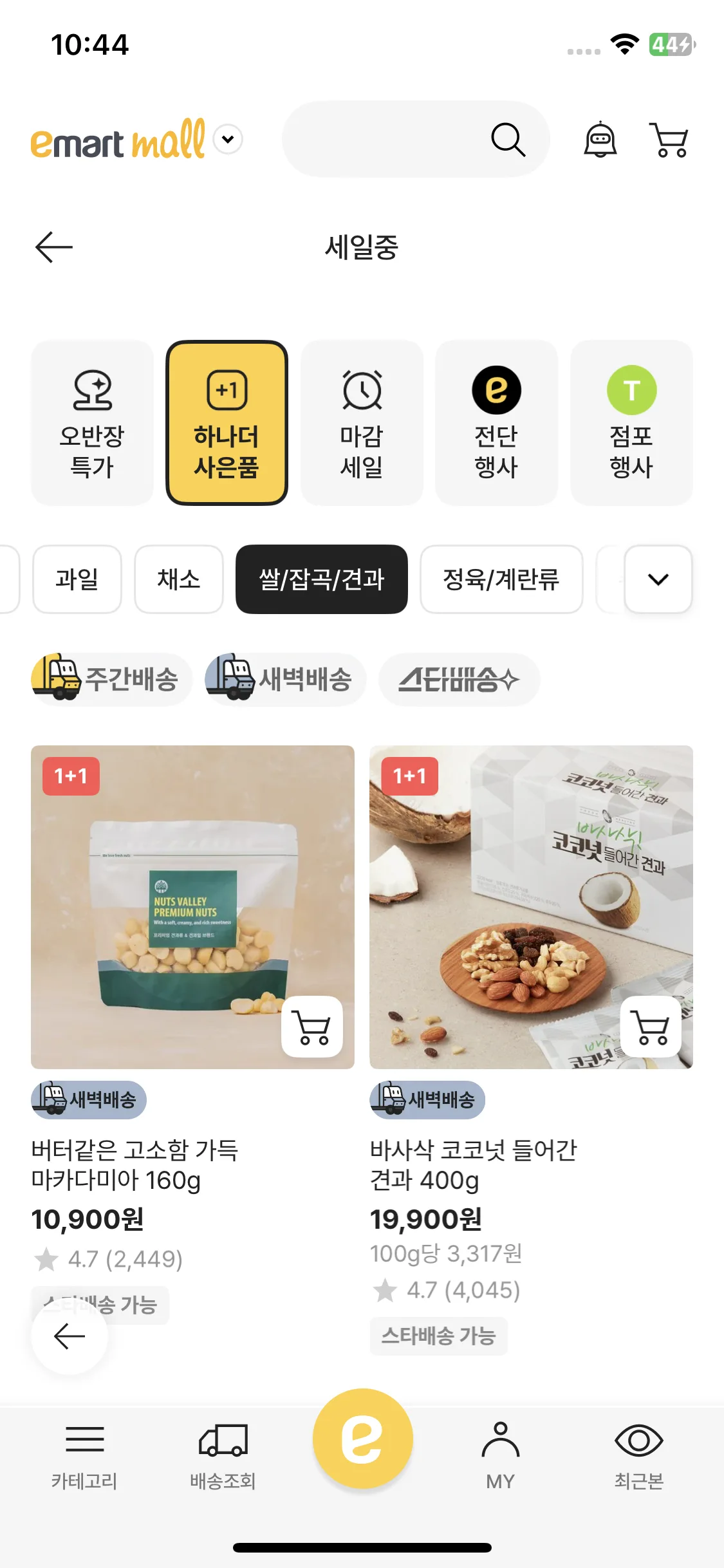Toggle the 새벽배송 delivery filter

(284, 679)
